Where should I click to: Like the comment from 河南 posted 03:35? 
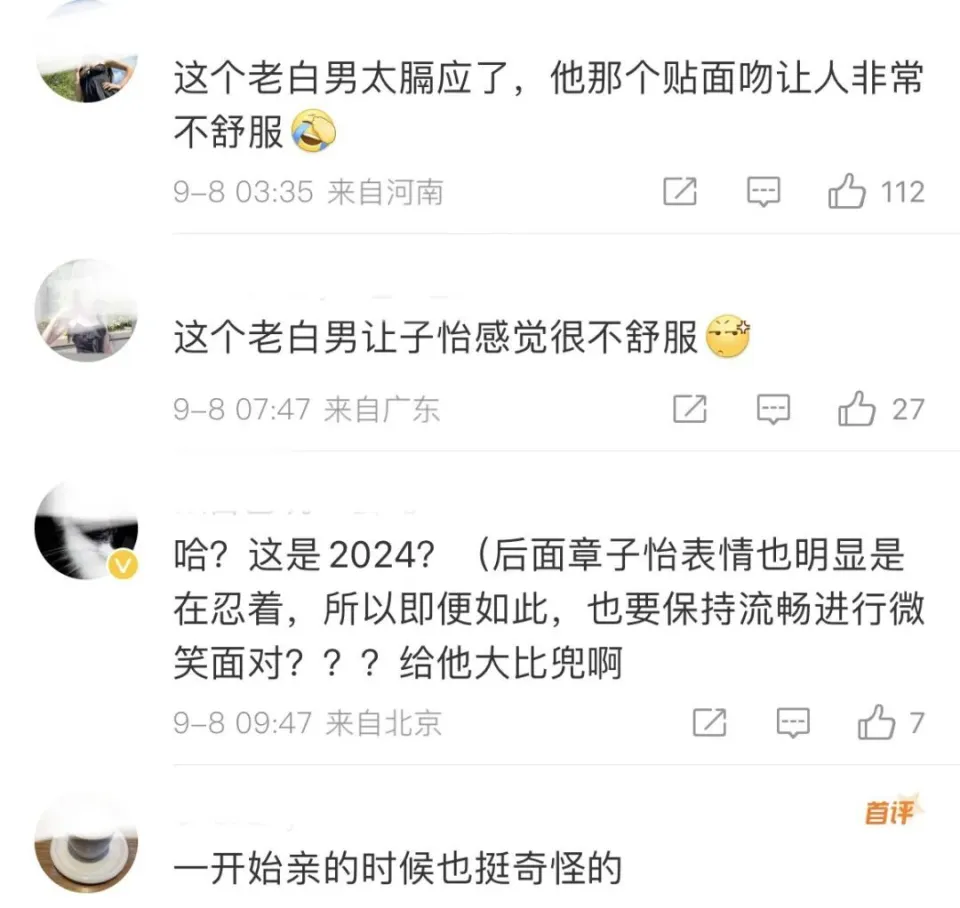point(847,191)
